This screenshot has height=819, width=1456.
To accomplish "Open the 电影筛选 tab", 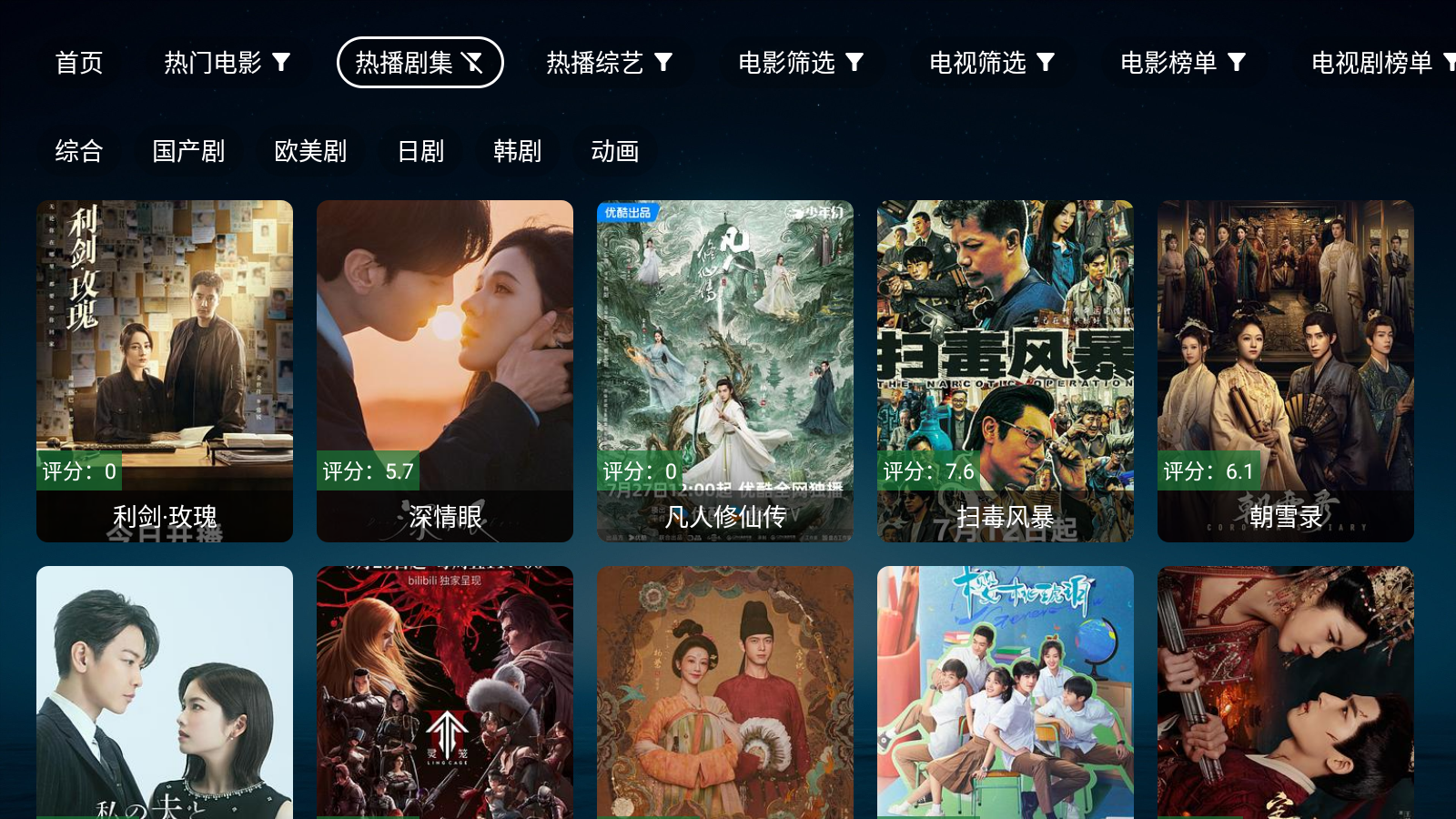I will pyautogui.click(x=799, y=63).
